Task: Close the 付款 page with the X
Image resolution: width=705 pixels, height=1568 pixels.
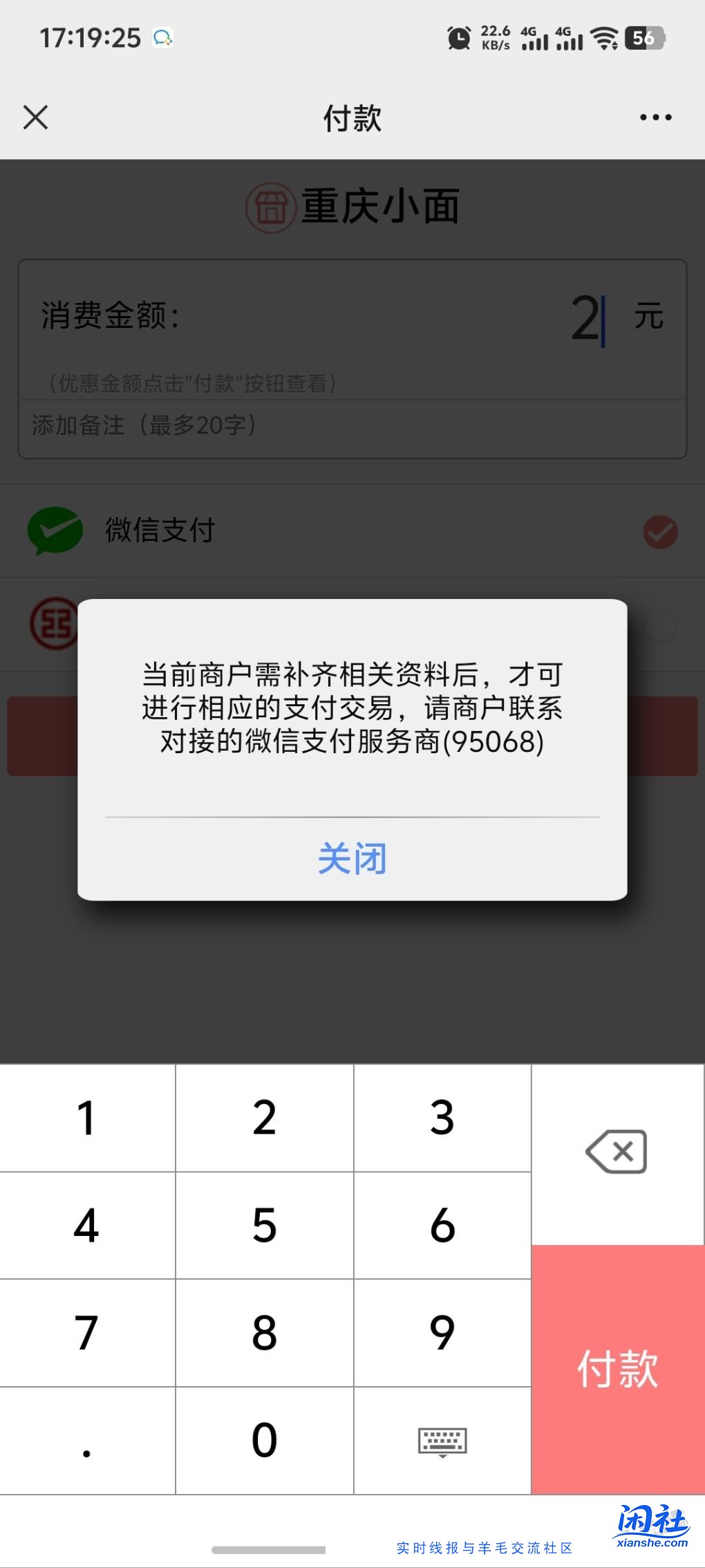Action: click(x=36, y=118)
